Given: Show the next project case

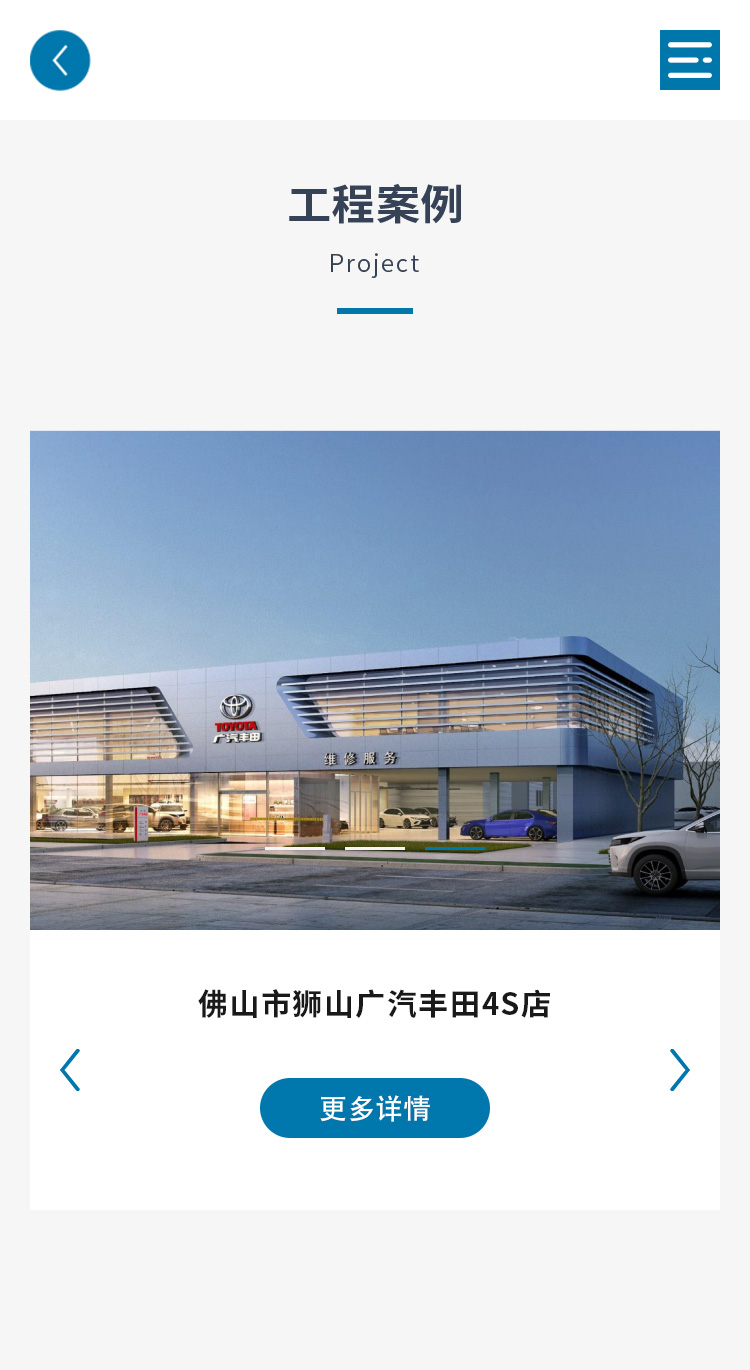Looking at the screenshot, I should point(680,1070).
